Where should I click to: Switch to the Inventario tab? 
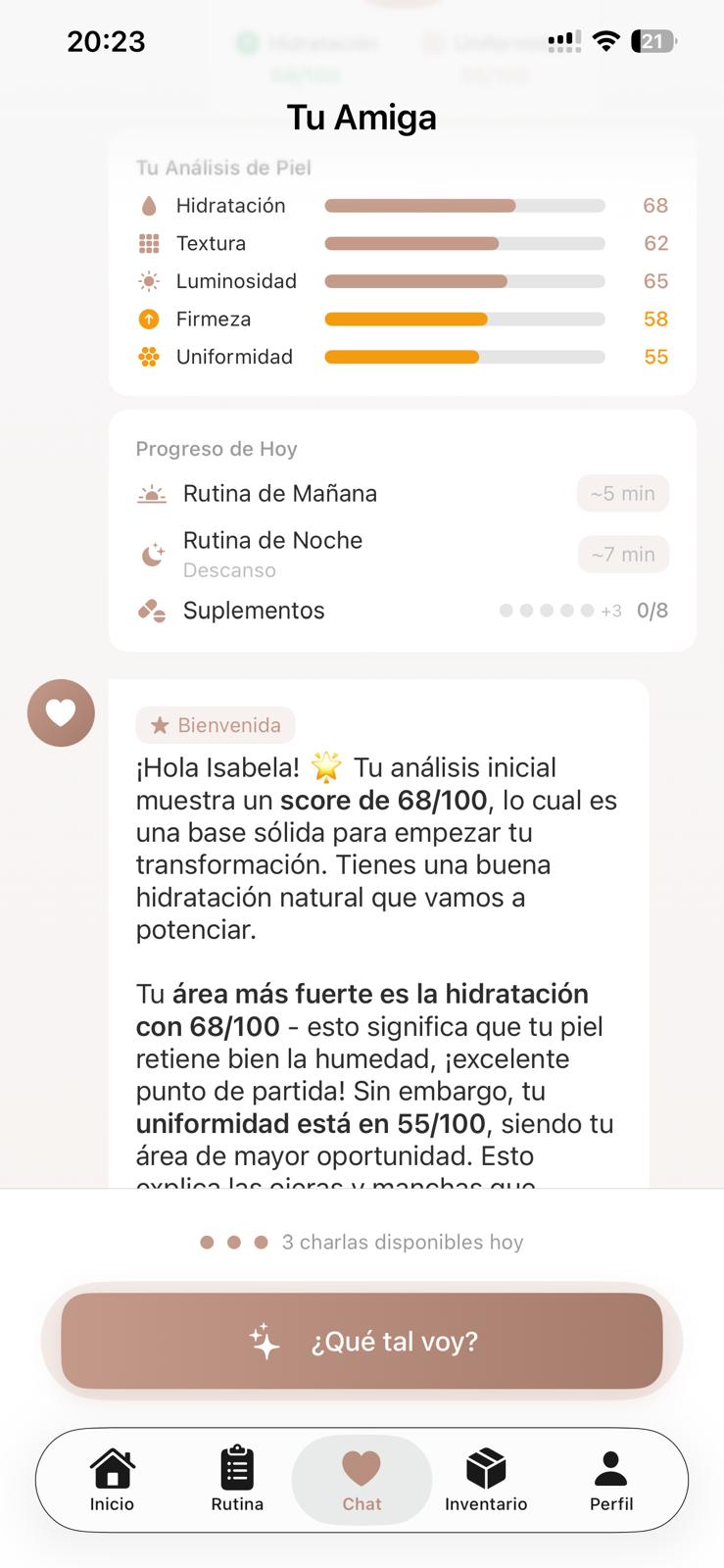pos(486,1480)
